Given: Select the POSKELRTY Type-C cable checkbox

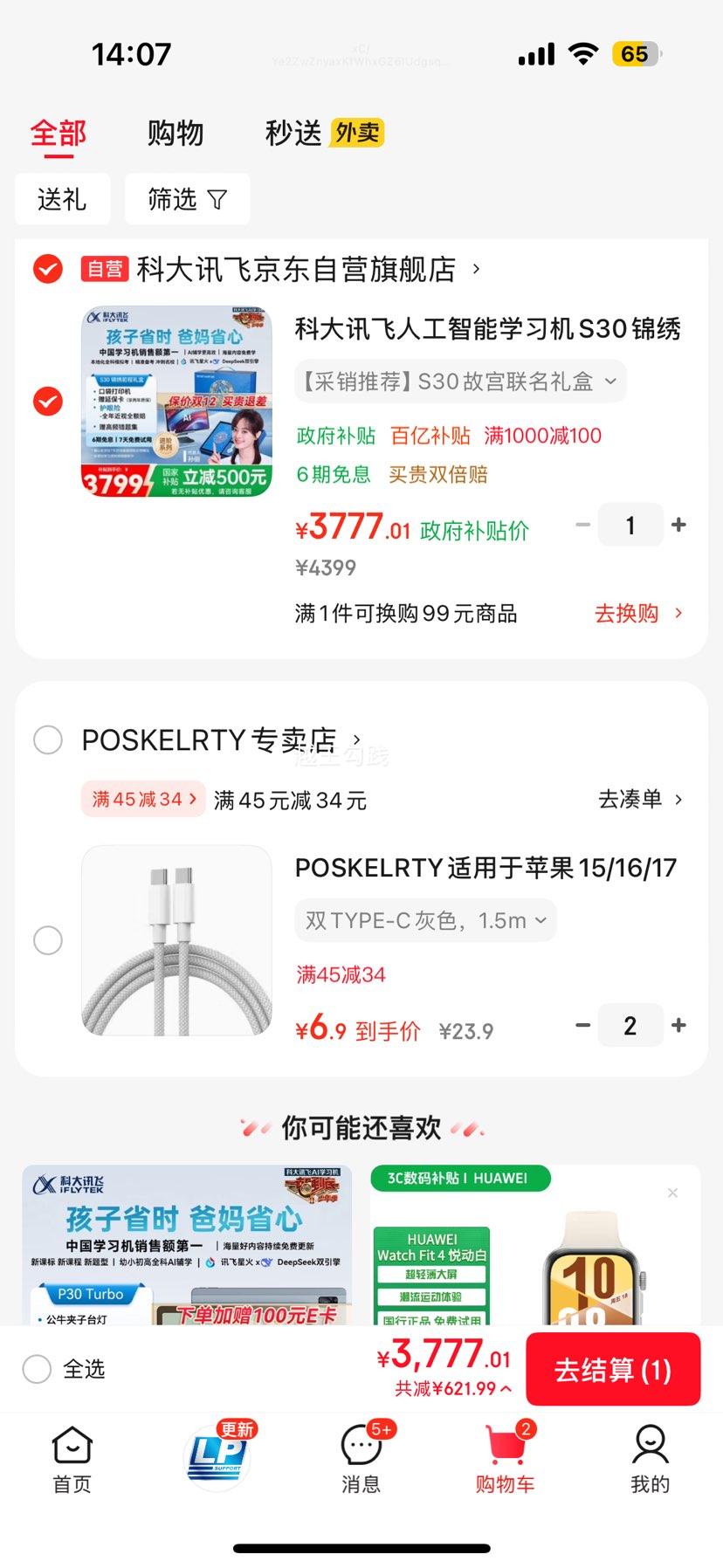Looking at the screenshot, I should (48, 940).
